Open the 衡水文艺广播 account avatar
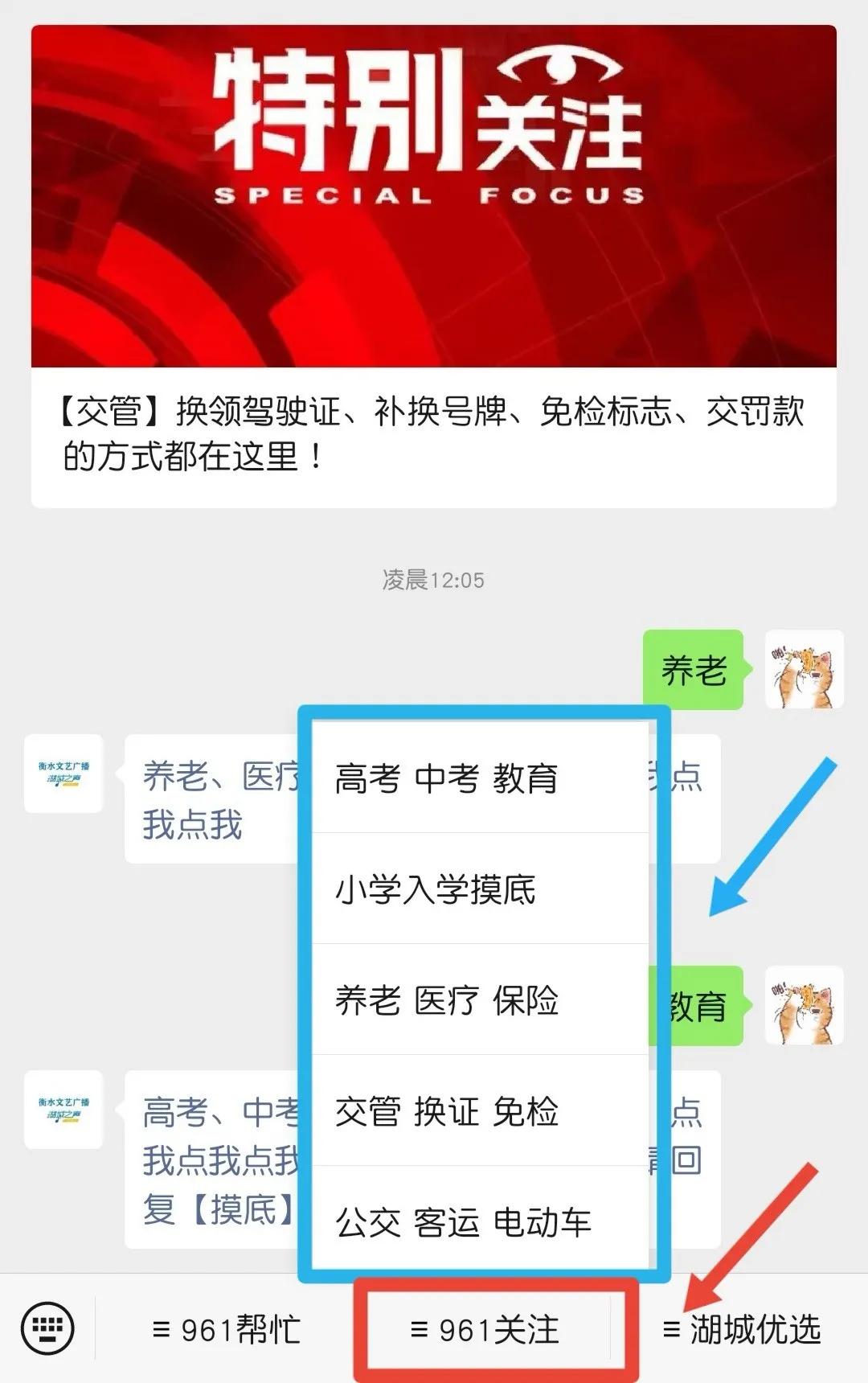Viewport: 868px width, 1383px height. pos(64,774)
